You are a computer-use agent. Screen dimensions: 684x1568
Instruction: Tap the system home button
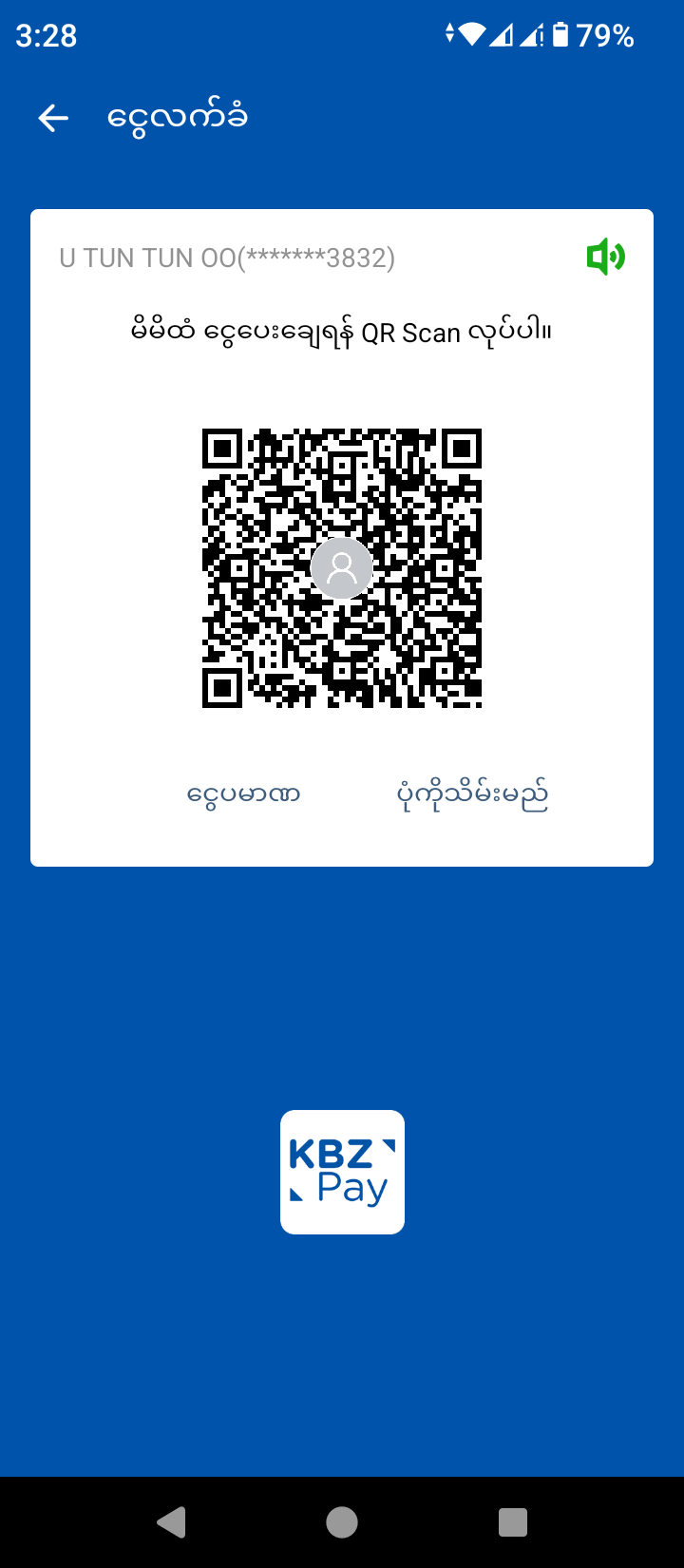pyautogui.click(x=342, y=1522)
